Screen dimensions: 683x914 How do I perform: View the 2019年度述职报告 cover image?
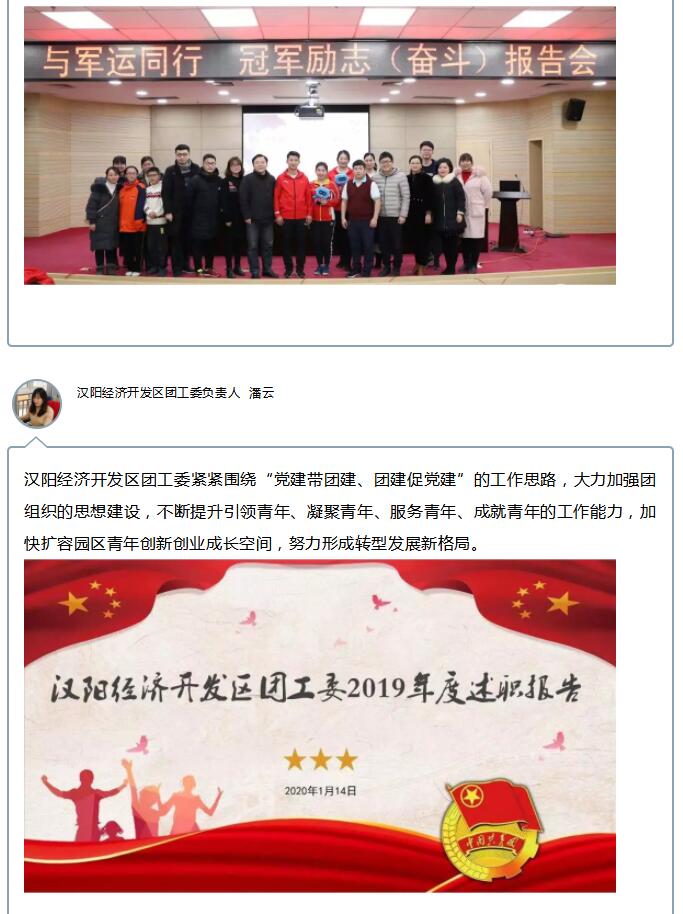click(320, 725)
